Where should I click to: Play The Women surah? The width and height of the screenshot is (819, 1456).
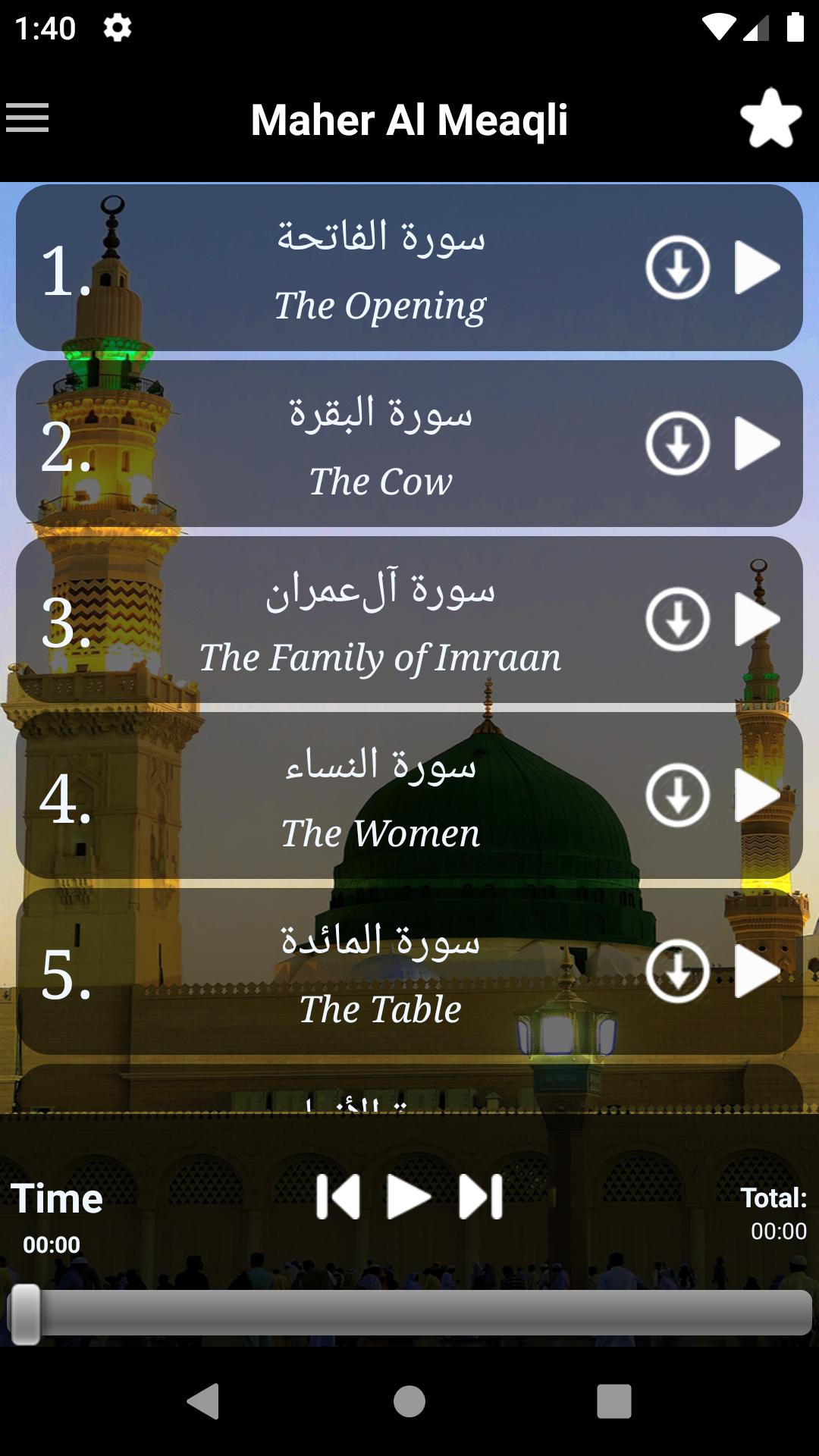tap(757, 795)
